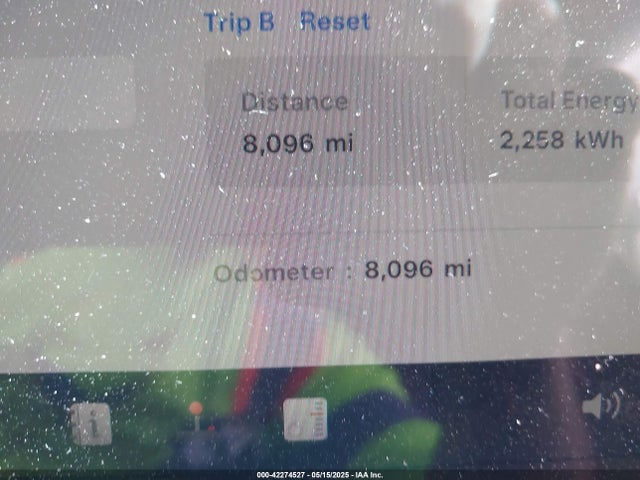Open the energy chart app
The height and width of the screenshot is (480, 640).
pyautogui.click(x=305, y=419)
